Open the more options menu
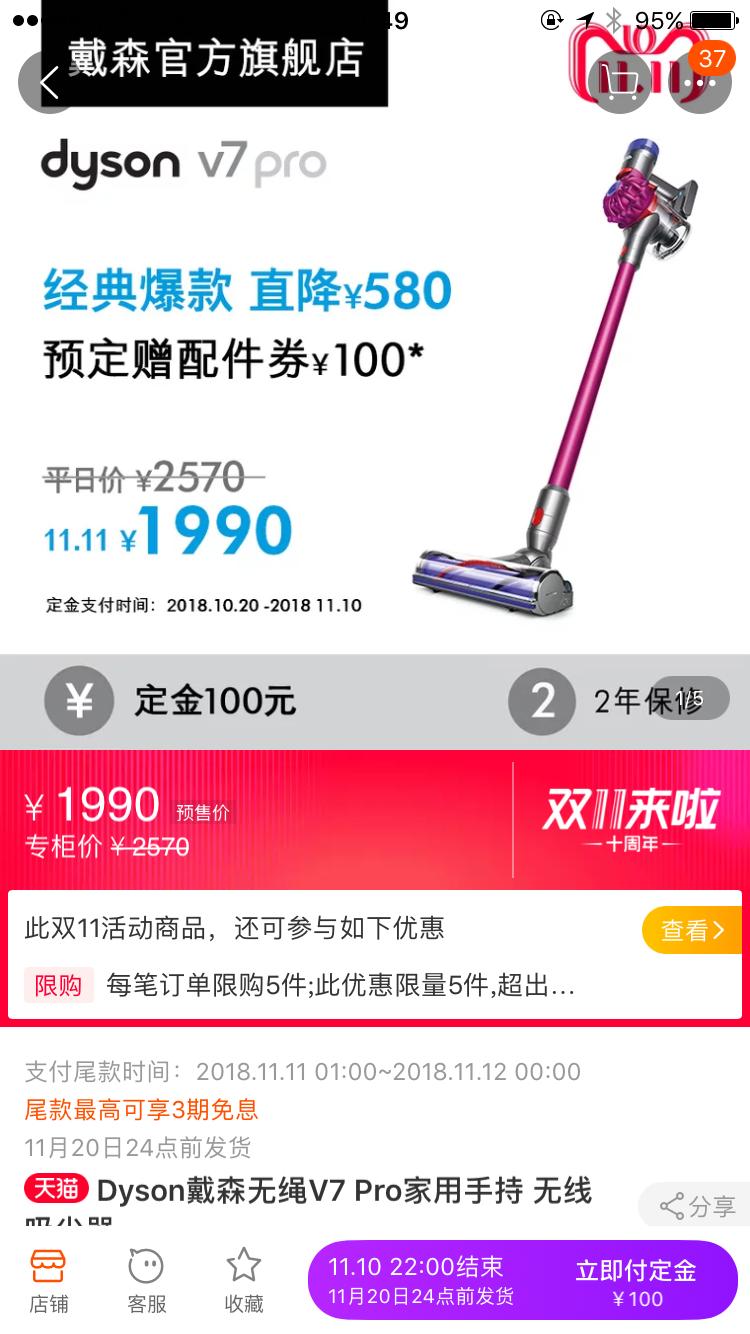 pyautogui.click(x=698, y=82)
